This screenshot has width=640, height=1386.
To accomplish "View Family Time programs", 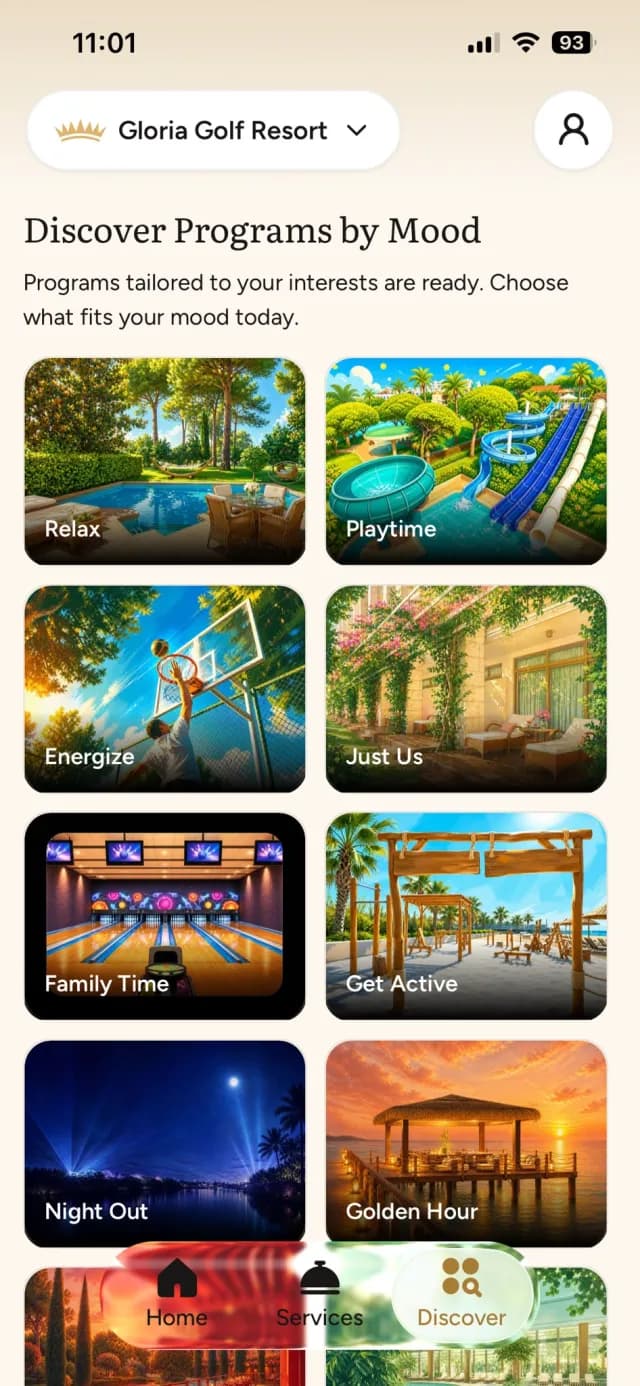I will (x=165, y=916).
